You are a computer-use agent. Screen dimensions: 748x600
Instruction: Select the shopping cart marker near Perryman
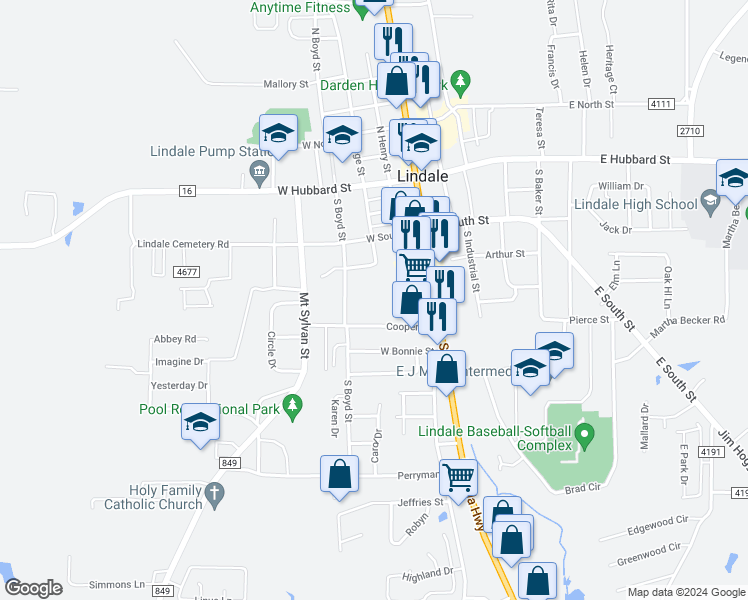(x=458, y=476)
